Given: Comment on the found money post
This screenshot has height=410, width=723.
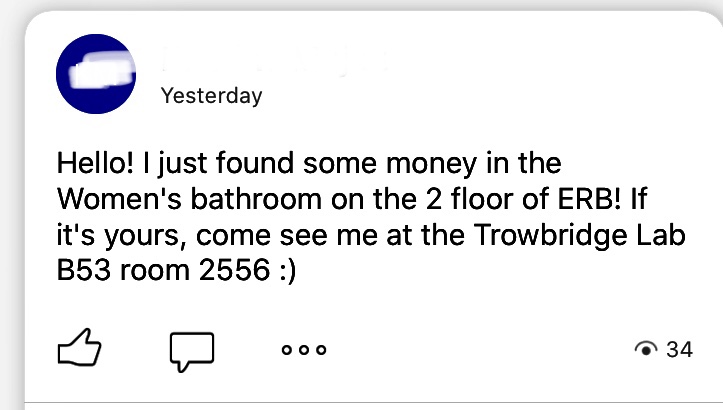Looking at the screenshot, I should click(x=191, y=349).
